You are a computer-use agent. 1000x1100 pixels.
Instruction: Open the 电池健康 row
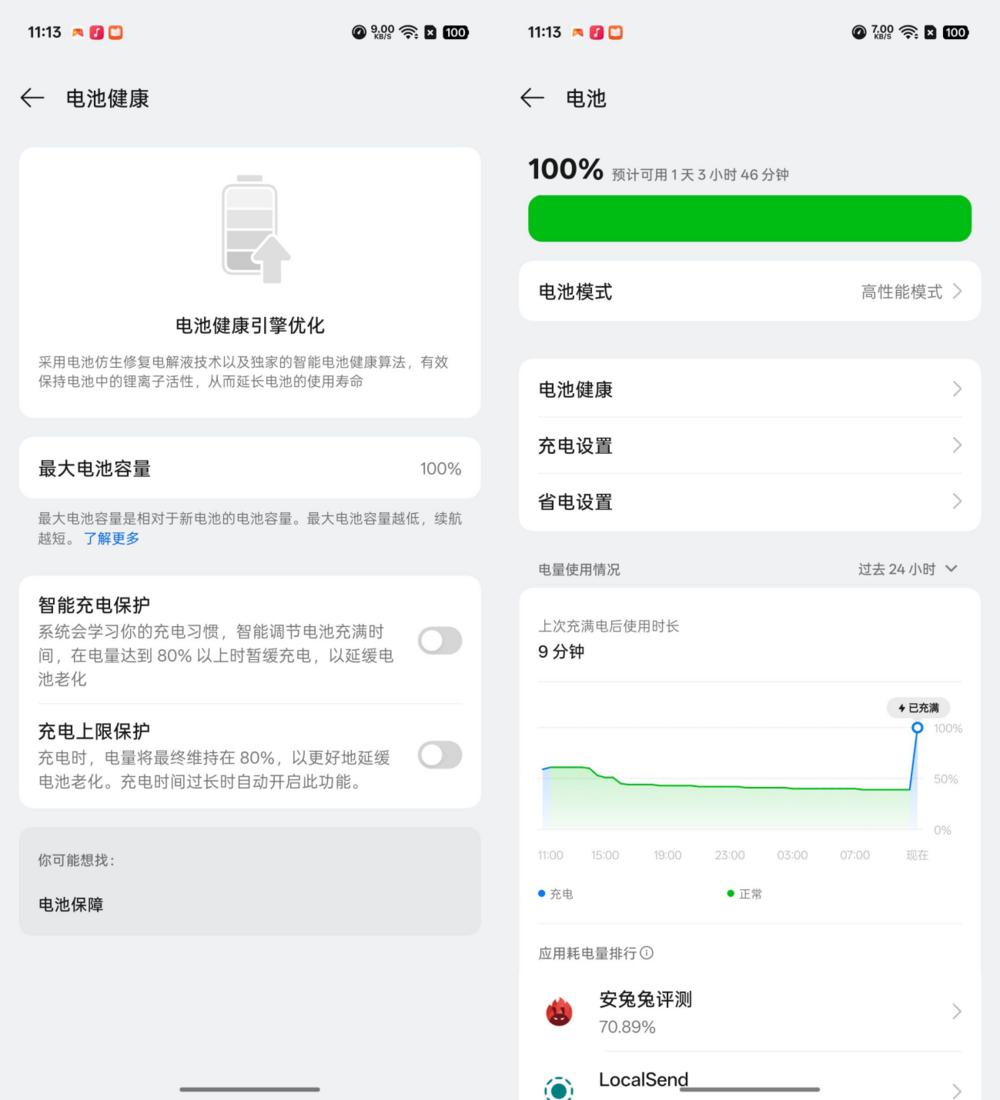(750, 389)
